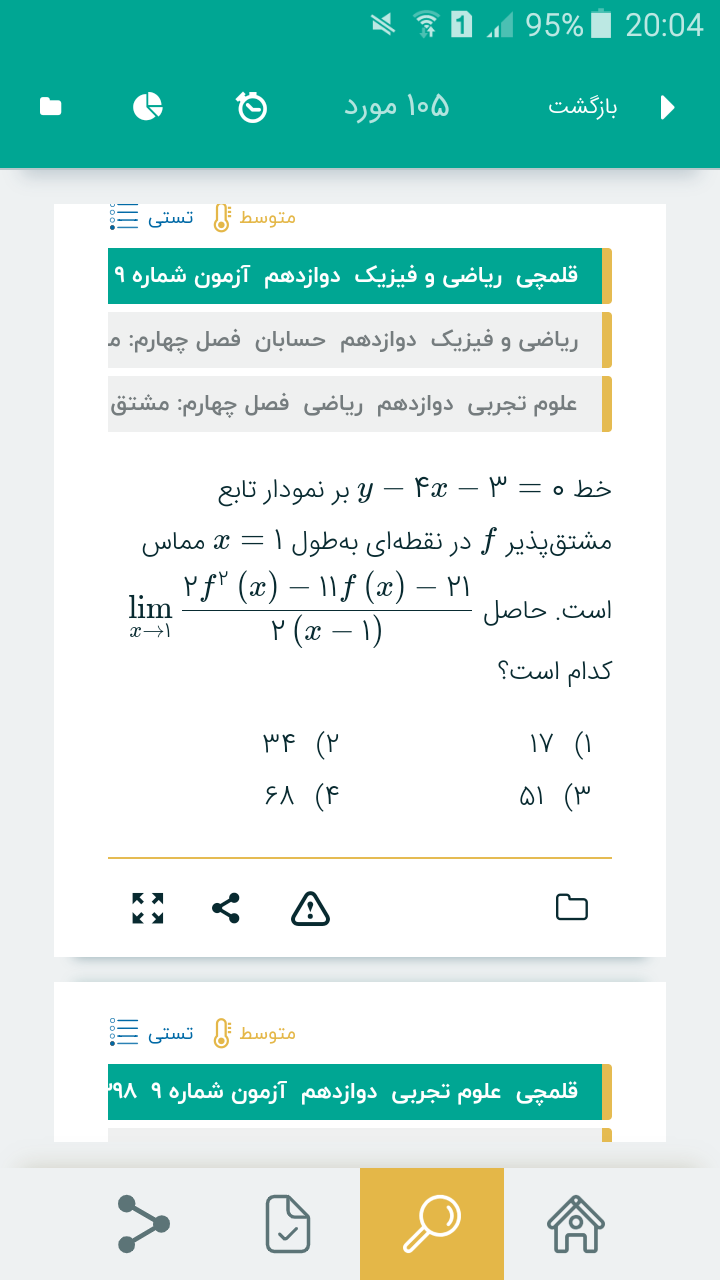Select the قلمچی علوم تجربی دوازدهم tag
Viewport: 720px width, 1280px height.
click(360, 1092)
